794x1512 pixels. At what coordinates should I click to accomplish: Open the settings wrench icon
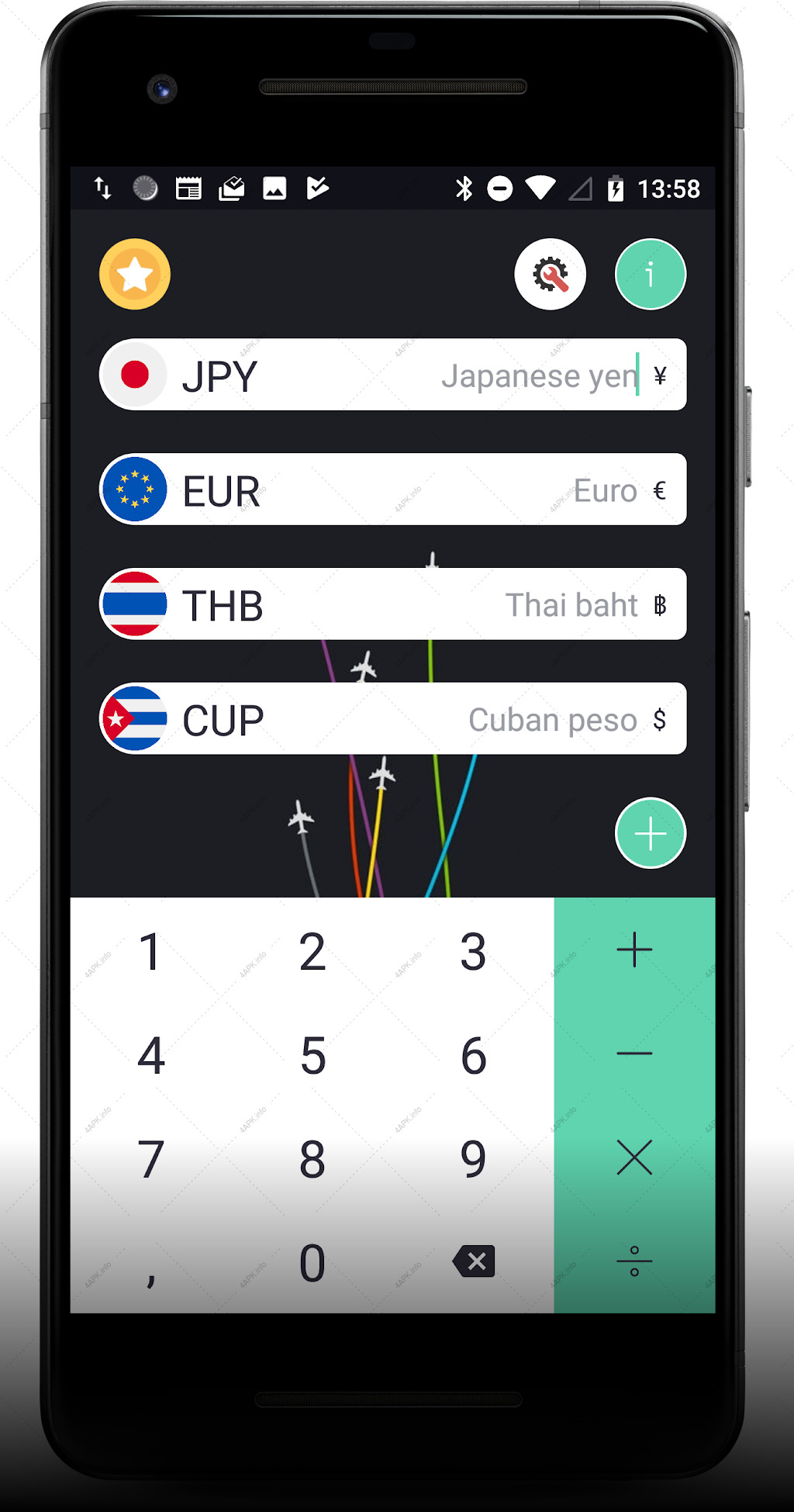[551, 274]
